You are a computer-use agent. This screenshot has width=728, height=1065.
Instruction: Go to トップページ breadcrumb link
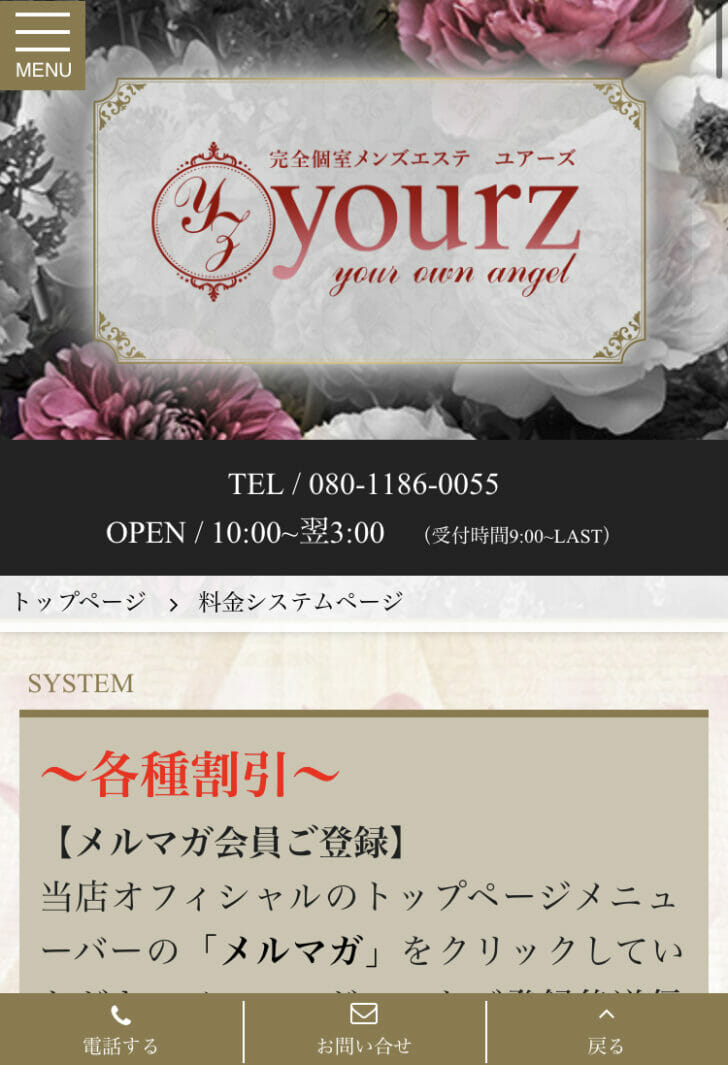79,601
